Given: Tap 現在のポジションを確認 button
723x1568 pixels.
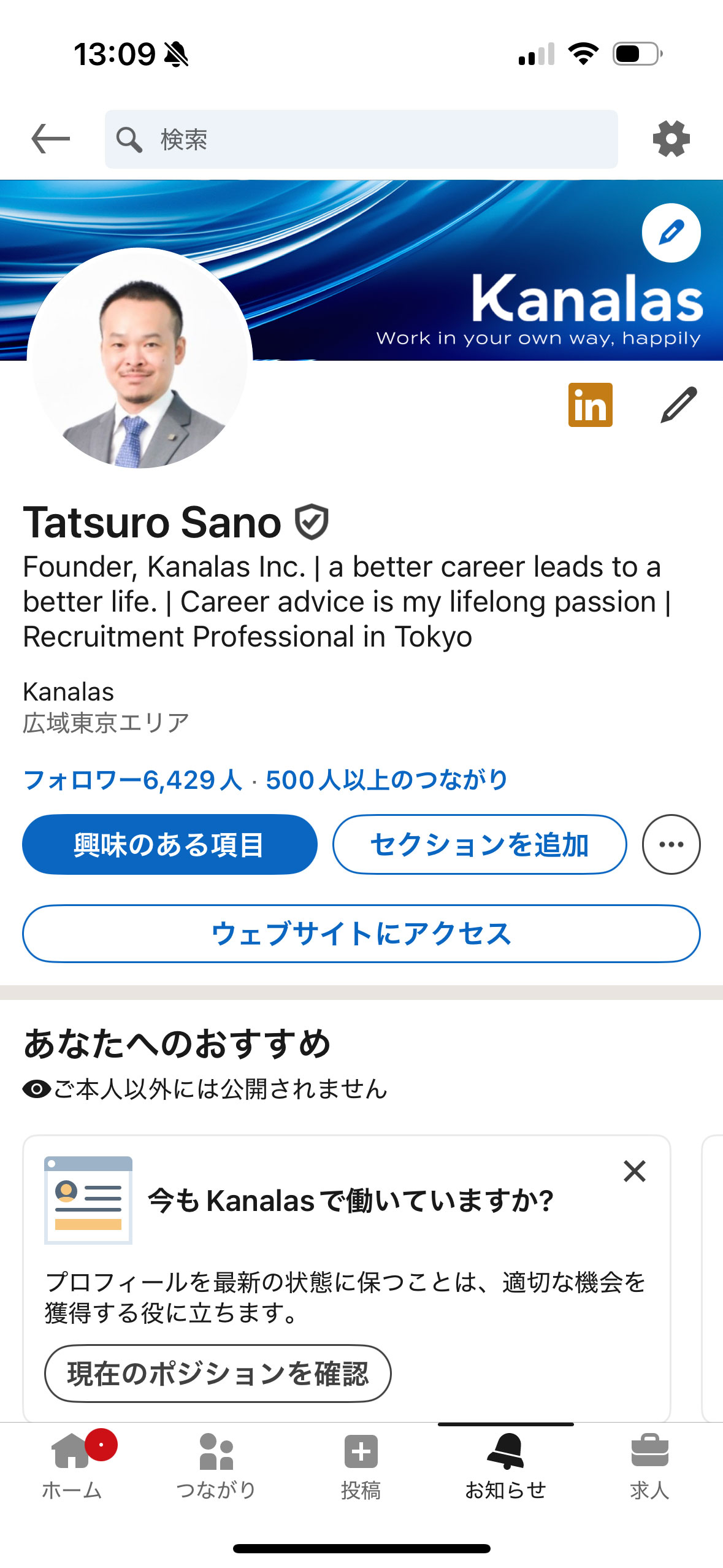Looking at the screenshot, I should point(218,1373).
